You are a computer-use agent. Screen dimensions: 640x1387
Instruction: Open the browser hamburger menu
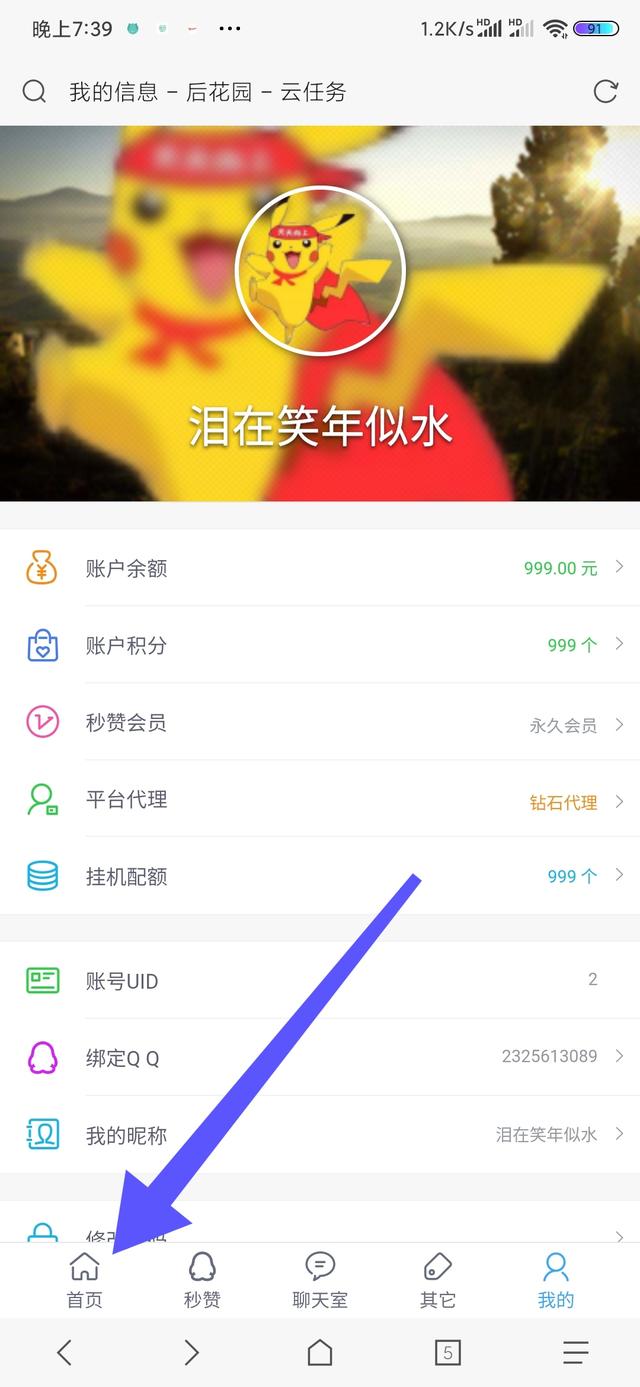576,1353
